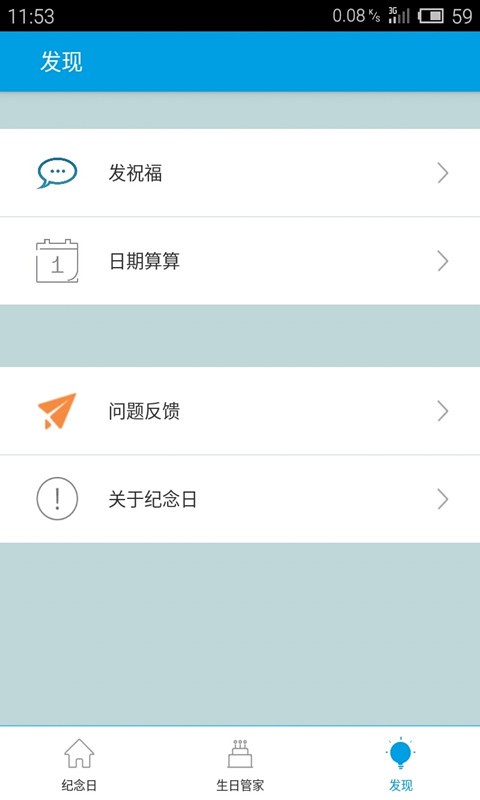The height and width of the screenshot is (800, 480).
Task: Open the 发祝福 row
Action: coord(240,173)
